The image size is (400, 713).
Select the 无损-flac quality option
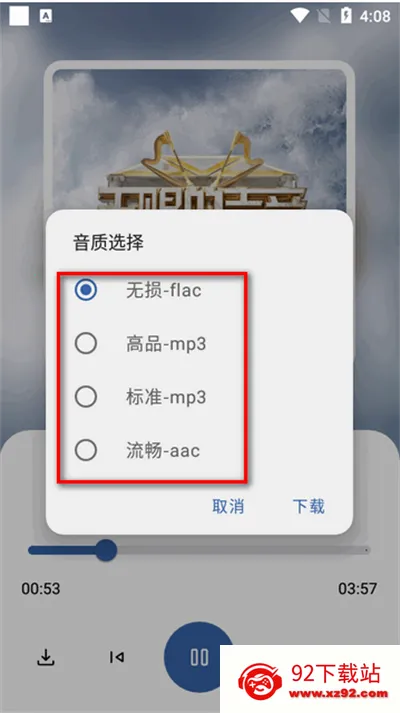[x=139, y=291]
